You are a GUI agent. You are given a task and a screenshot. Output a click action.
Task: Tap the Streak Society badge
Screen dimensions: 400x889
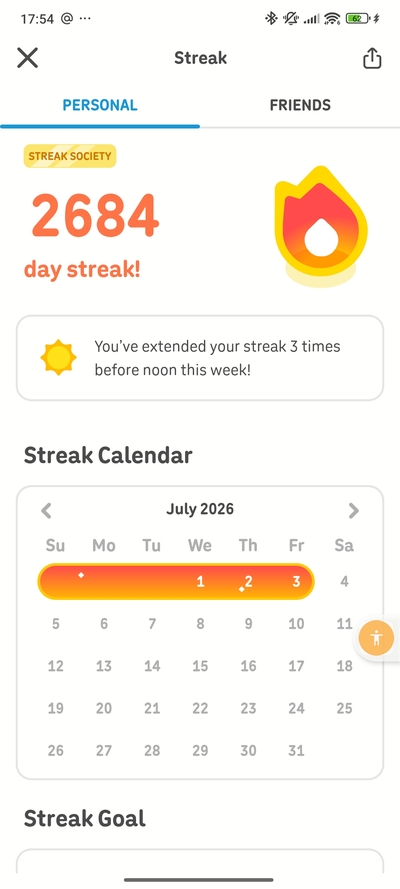(x=70, y=156)
